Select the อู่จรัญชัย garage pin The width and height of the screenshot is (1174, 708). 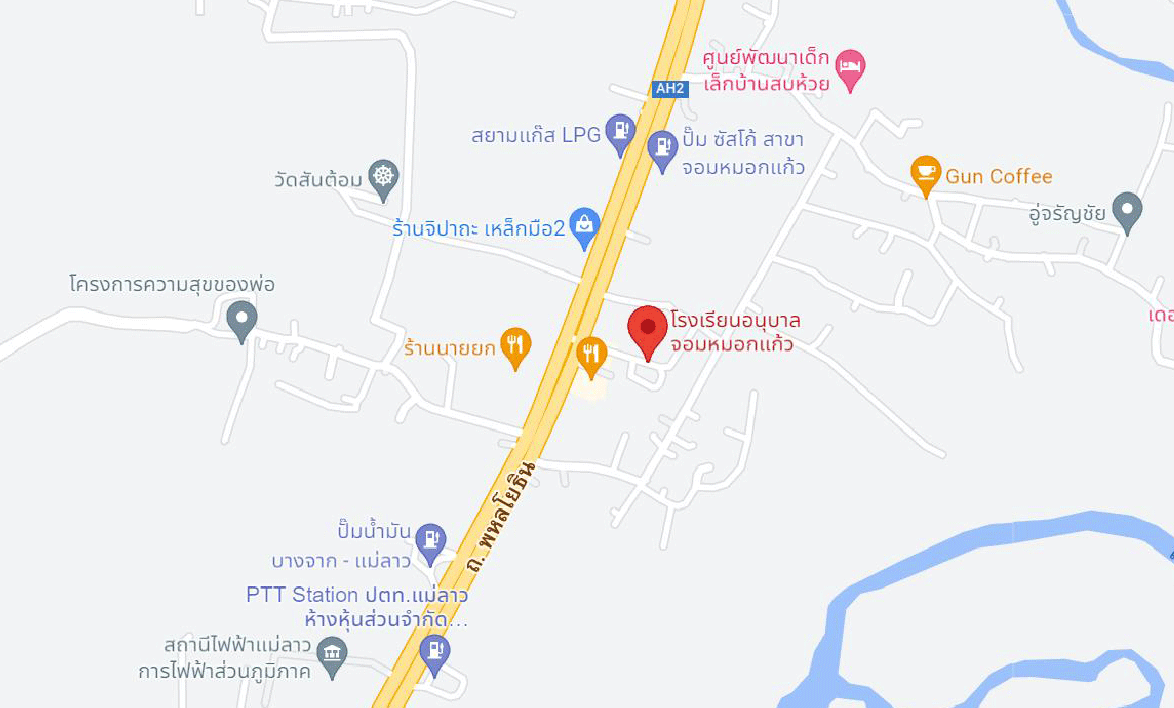point(1127,209)
